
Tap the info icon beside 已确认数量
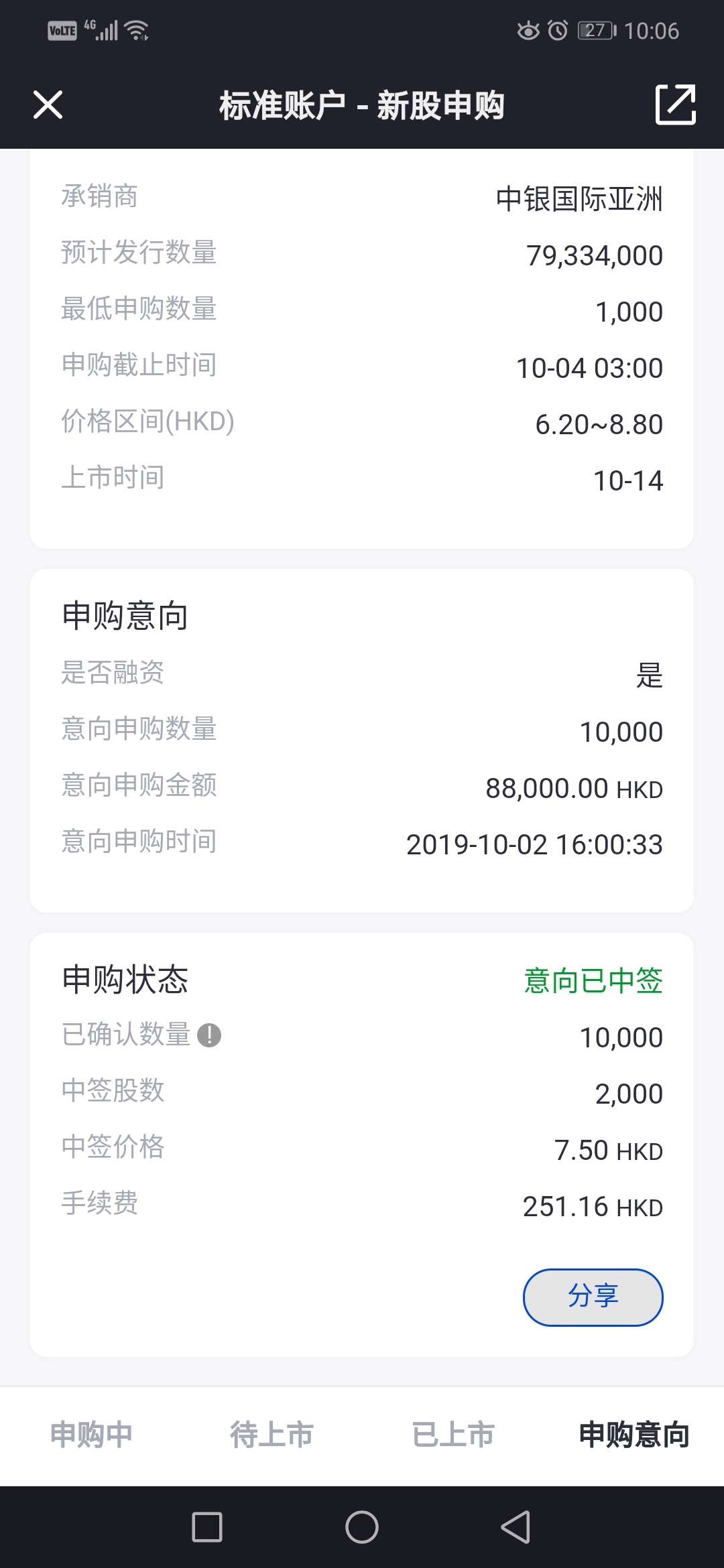coord(209,1035)
